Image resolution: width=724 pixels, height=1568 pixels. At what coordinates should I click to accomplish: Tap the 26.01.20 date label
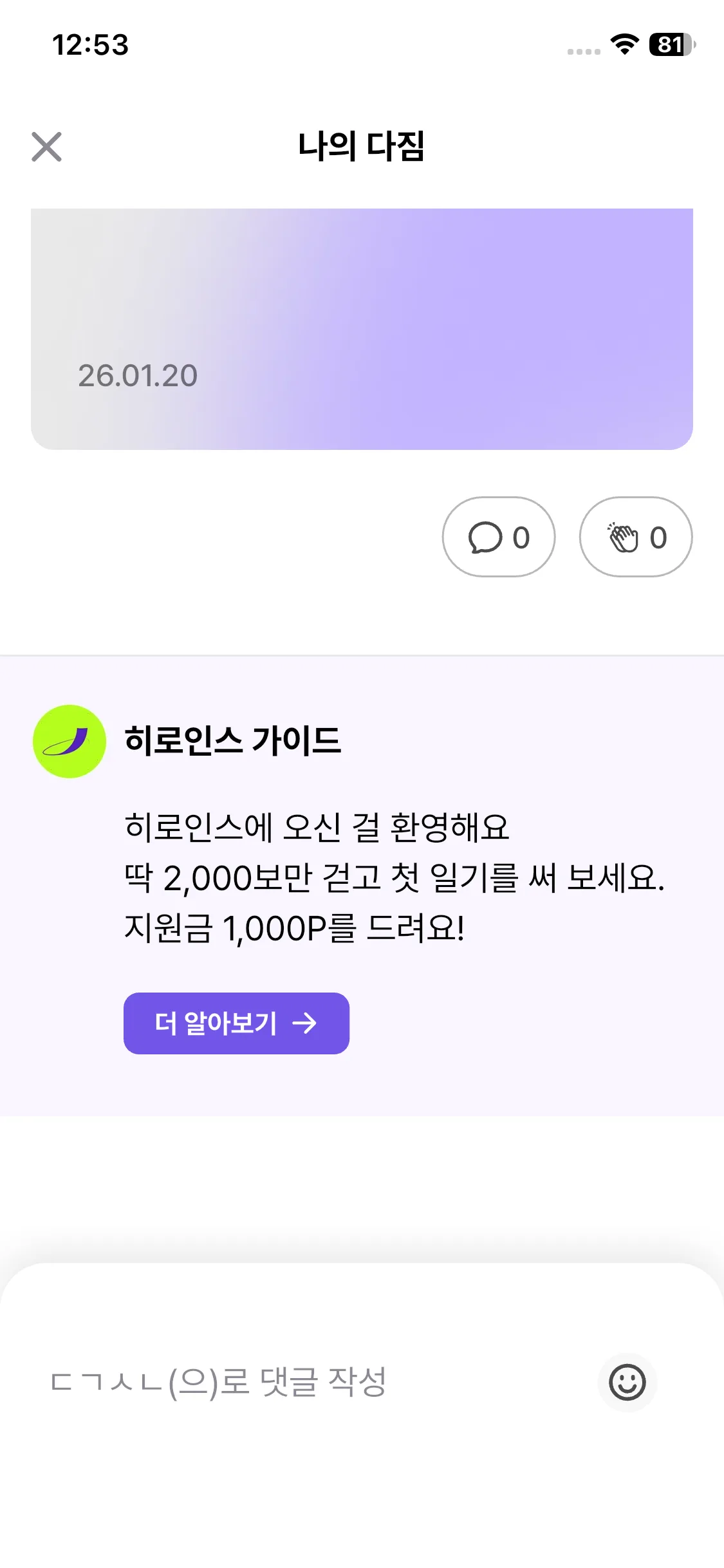(x=137, y=375)
